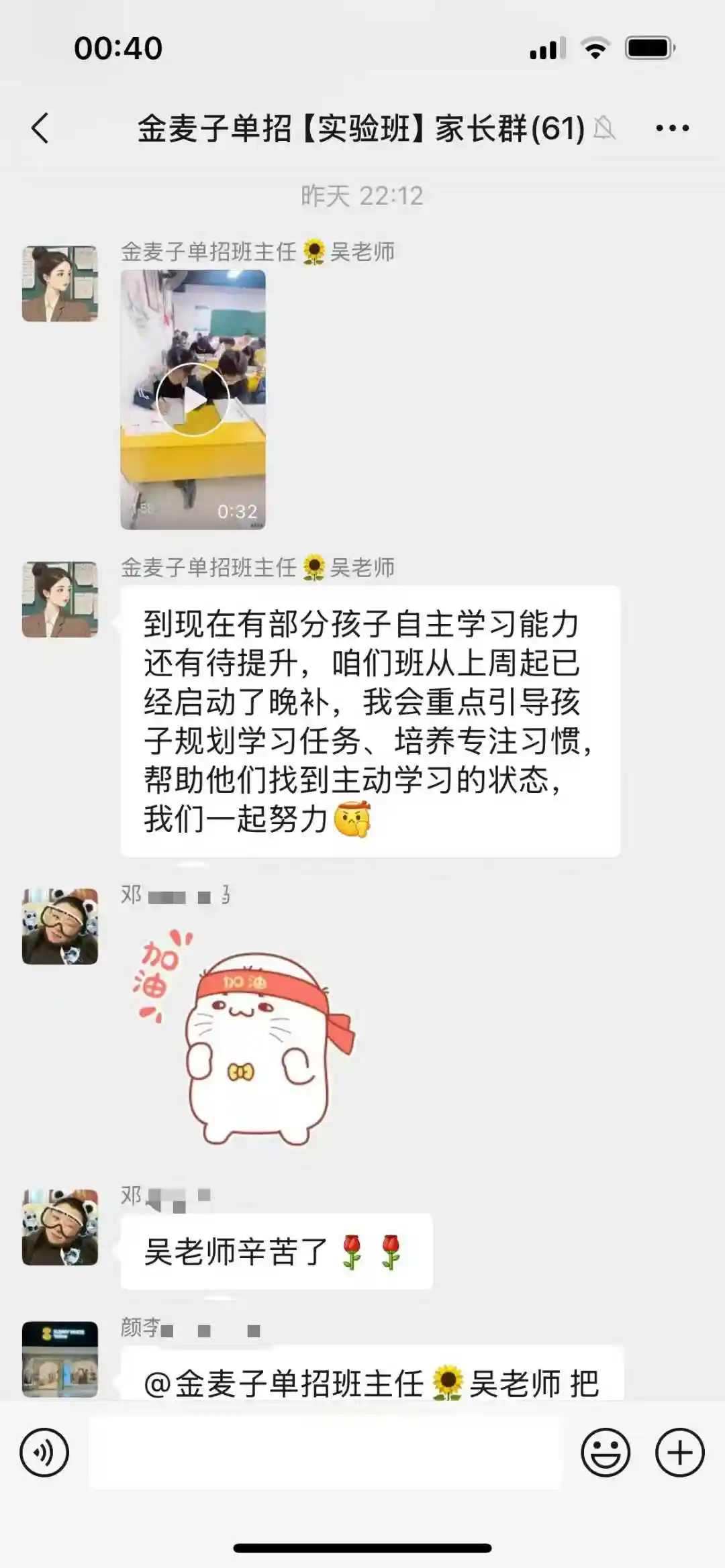
Task: Open 颜李's profile avatar
Action: tap(60, 1359)
